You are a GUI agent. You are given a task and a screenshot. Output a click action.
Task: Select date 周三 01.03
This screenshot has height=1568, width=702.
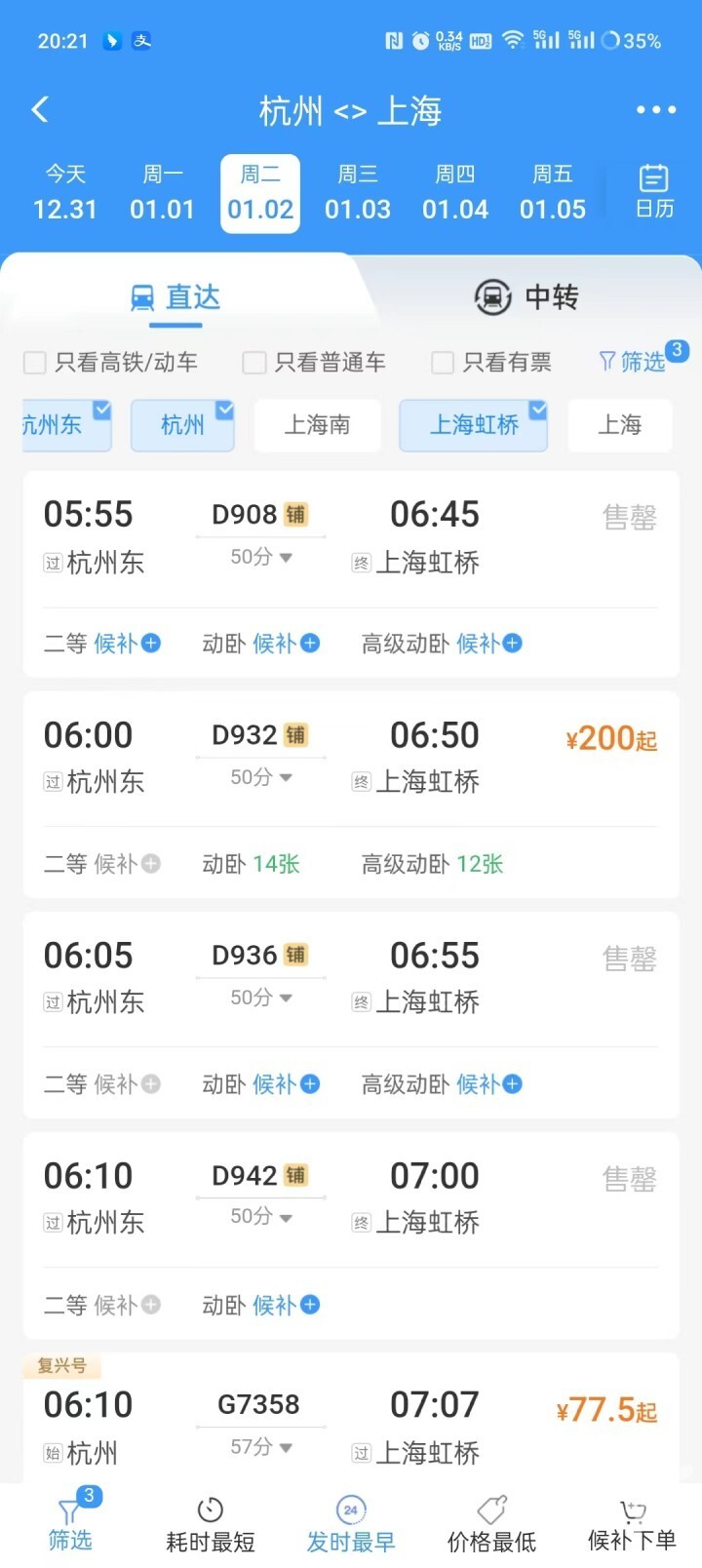coord(358,193)
